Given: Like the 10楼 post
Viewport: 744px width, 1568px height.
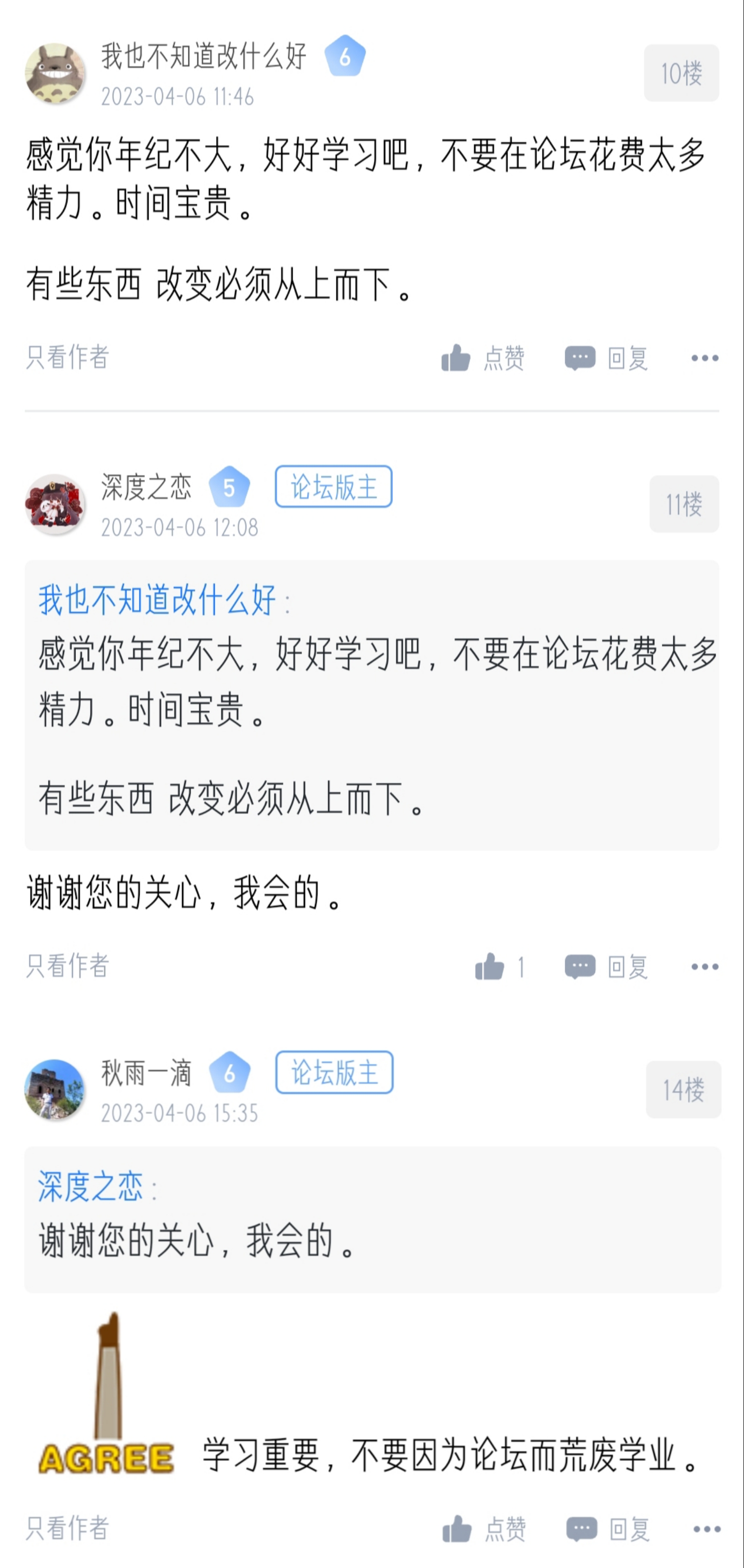Looking at the screenshot, I should (x=483, y=358).
